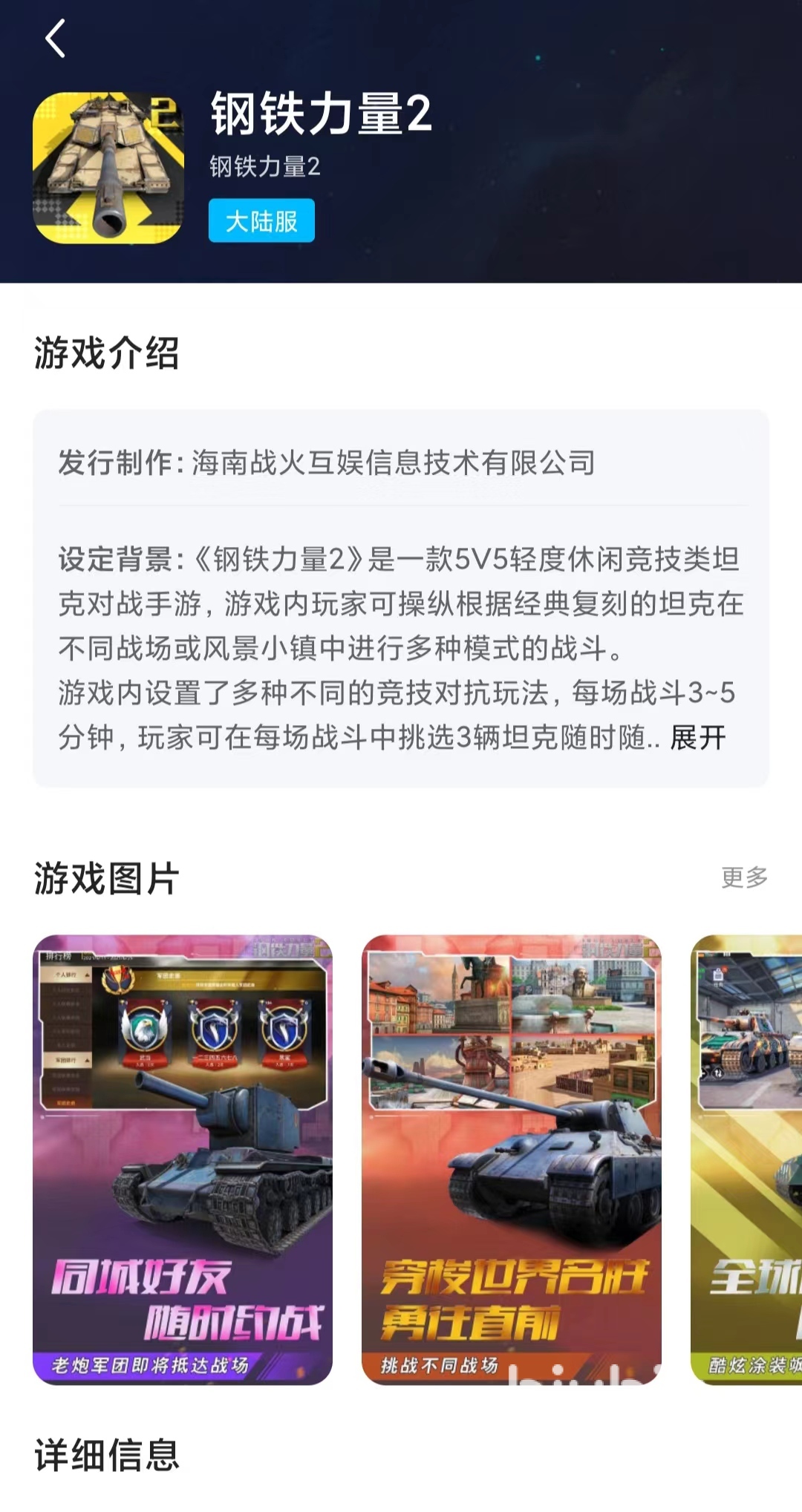802x1512 pixels.
Task: Expand the game introduction with 展开
Action: [697, 738]
